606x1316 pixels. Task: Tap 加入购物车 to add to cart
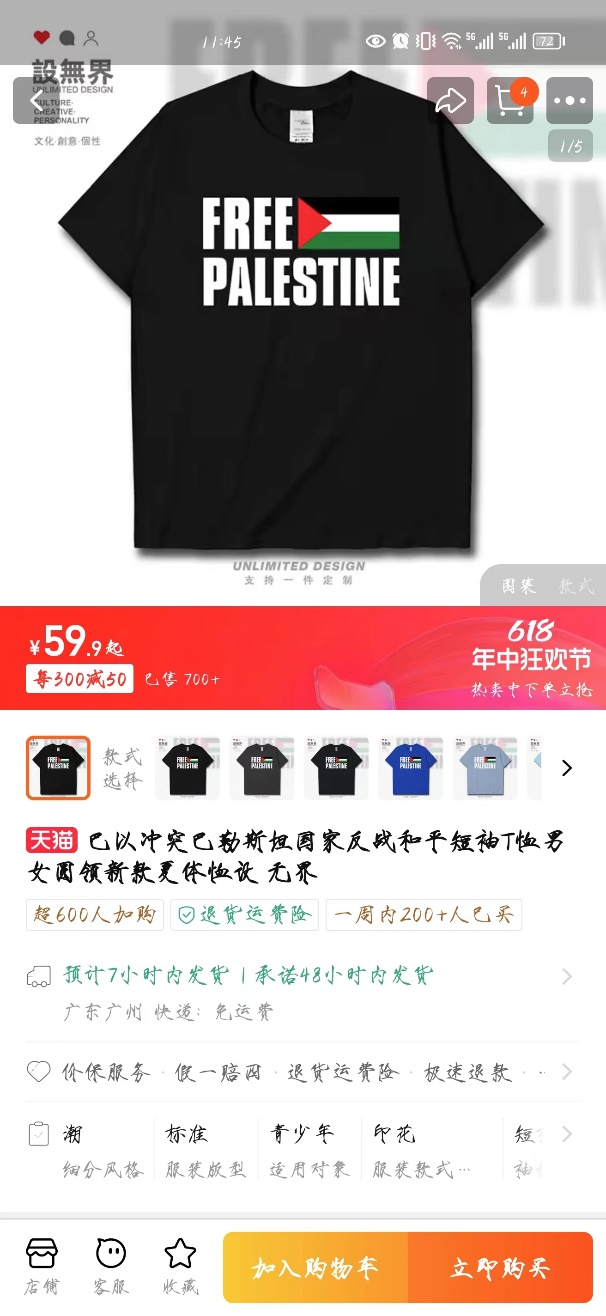point(316,1268)
